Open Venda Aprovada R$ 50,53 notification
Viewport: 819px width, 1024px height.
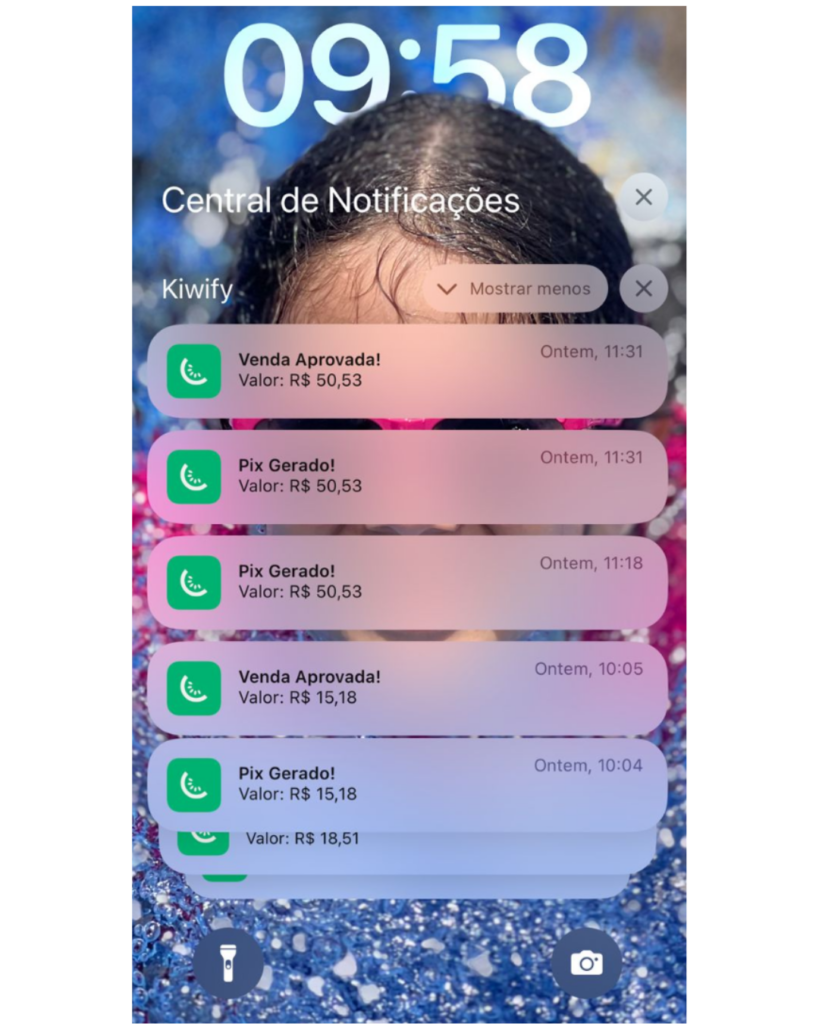point(407,371)
